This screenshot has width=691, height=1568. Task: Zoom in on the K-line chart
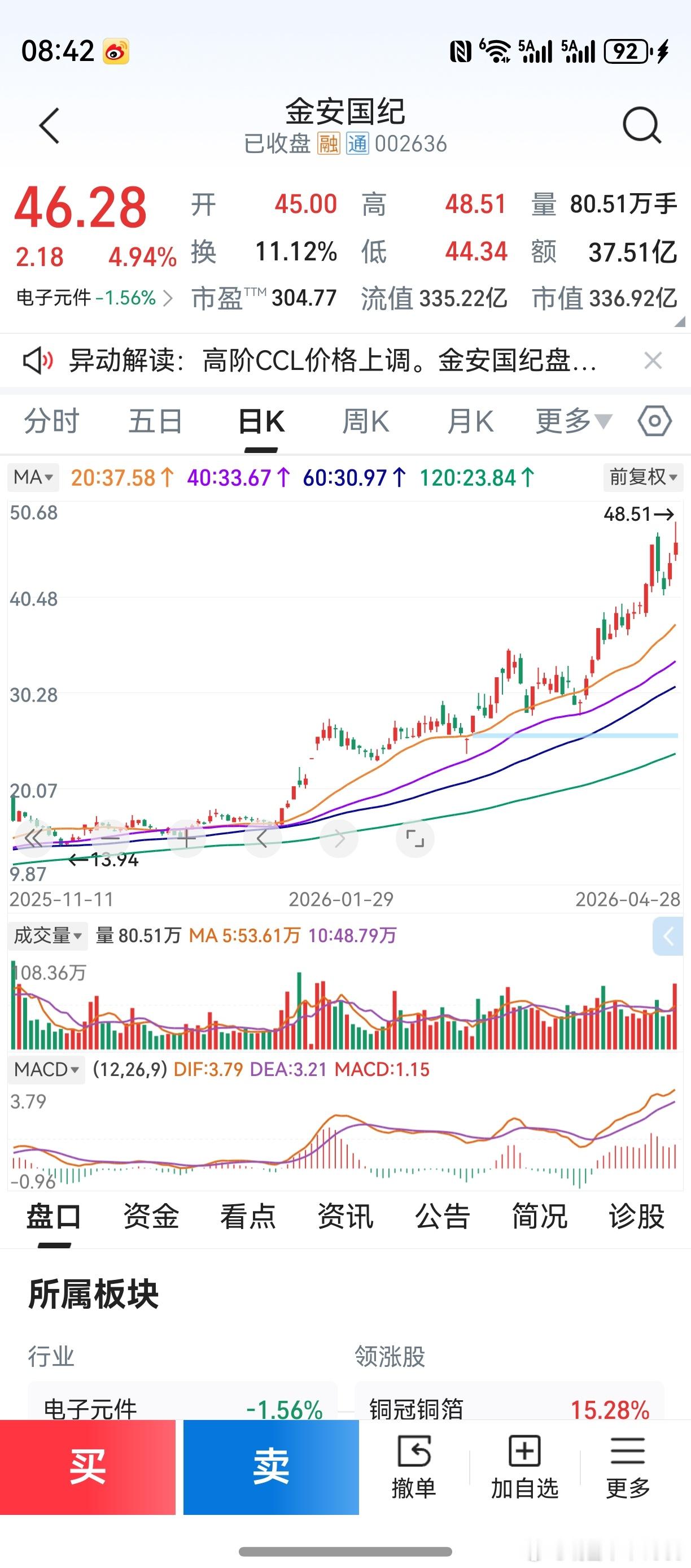(x=186, y=838)
